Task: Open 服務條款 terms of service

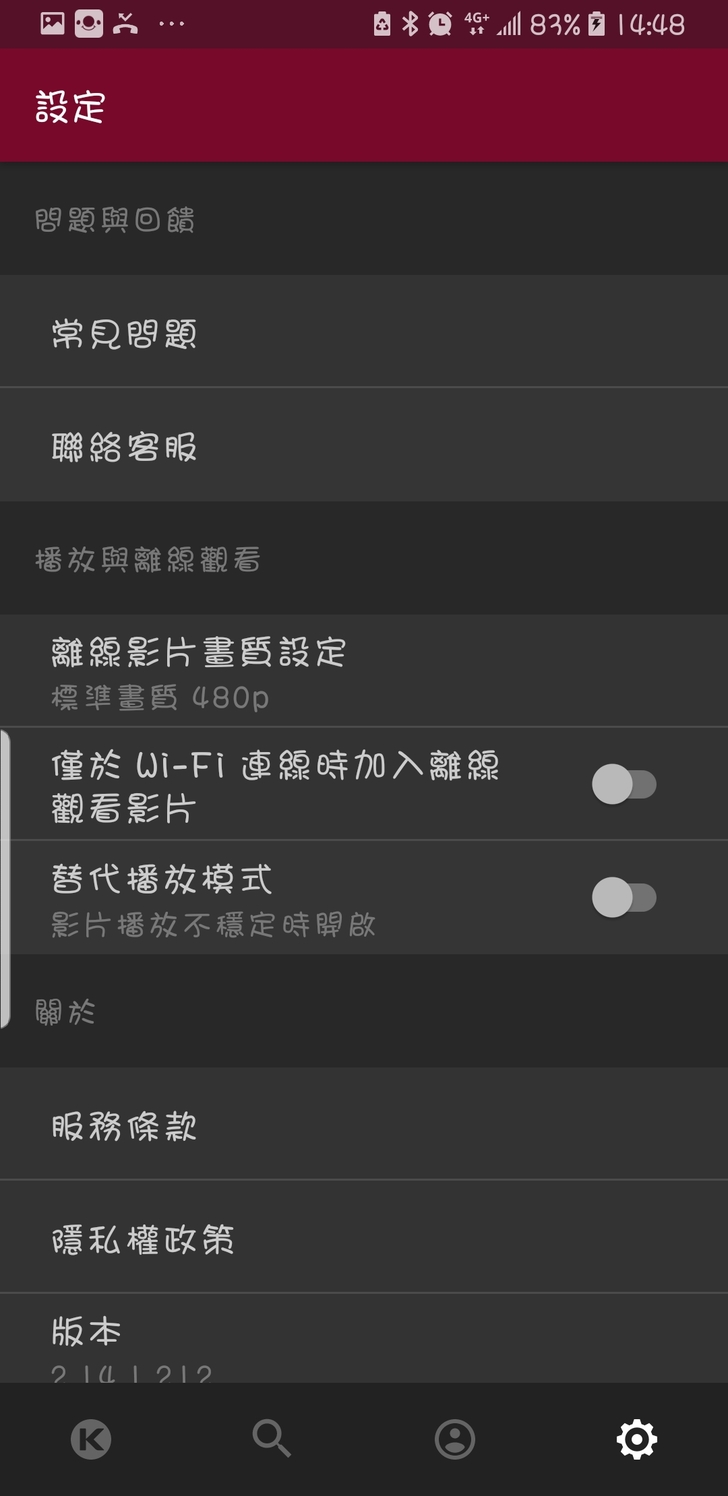Action: [364, 1125]
